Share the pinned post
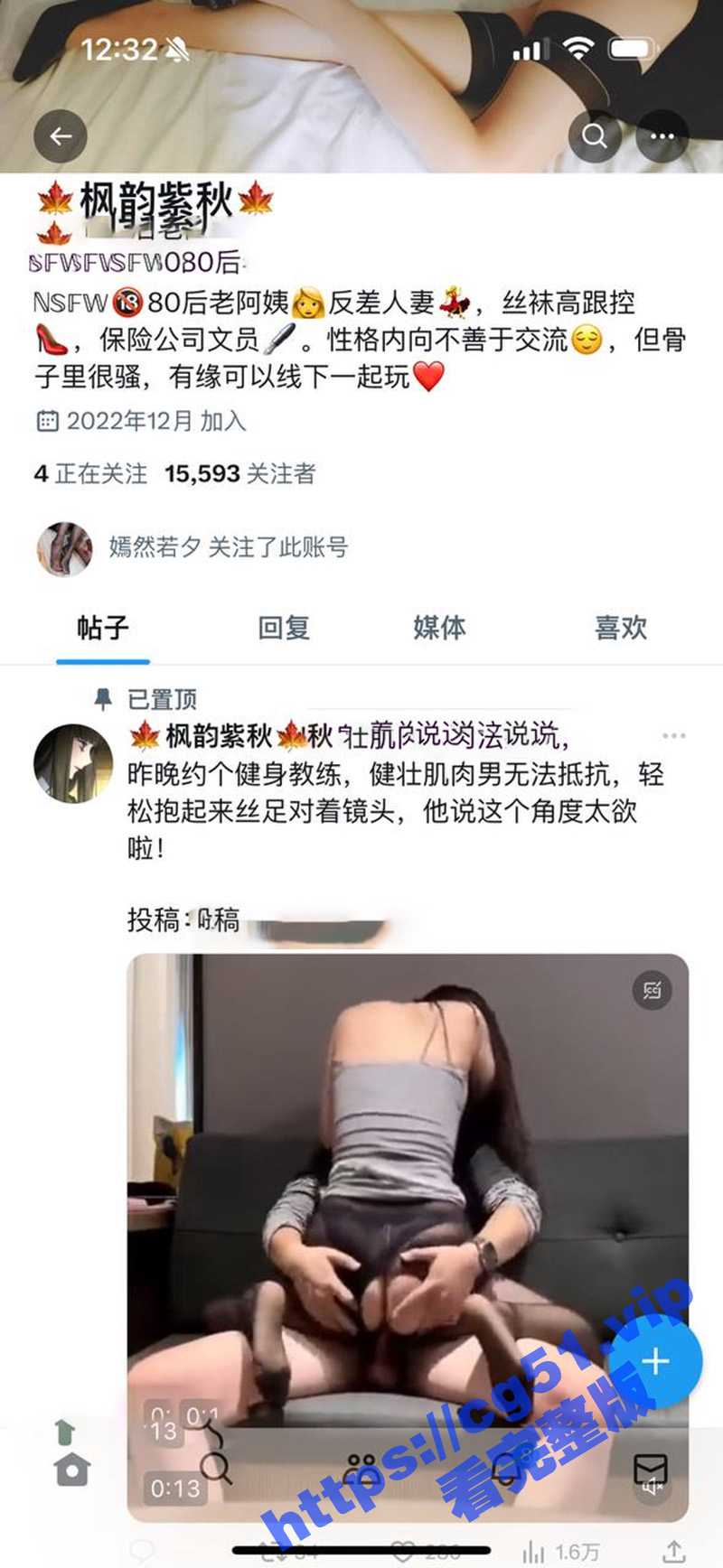This screenshot has width=723, height=1568. 673,1552
